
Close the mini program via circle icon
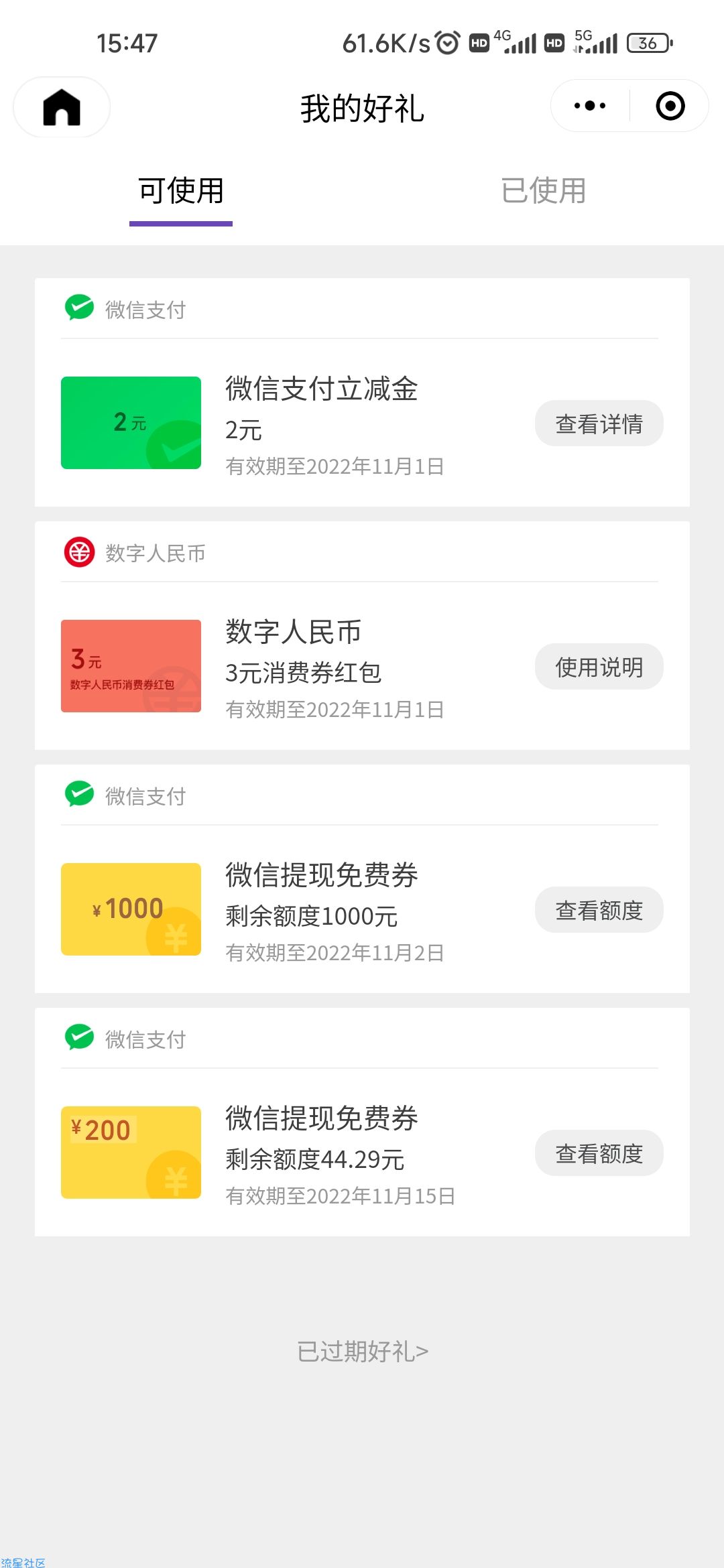(x=670, y=106)
